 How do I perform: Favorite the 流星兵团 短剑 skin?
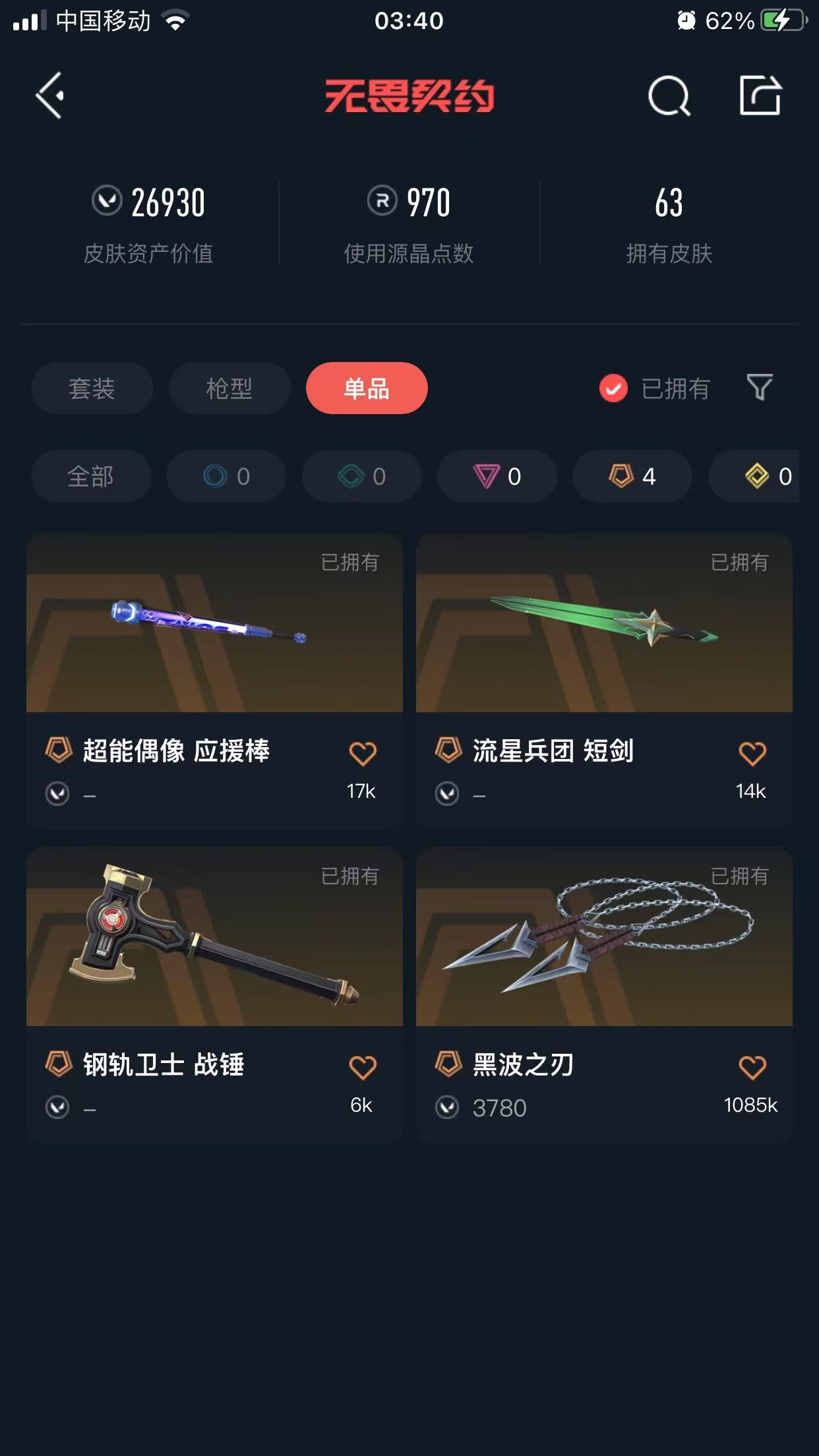coord(752,753)
